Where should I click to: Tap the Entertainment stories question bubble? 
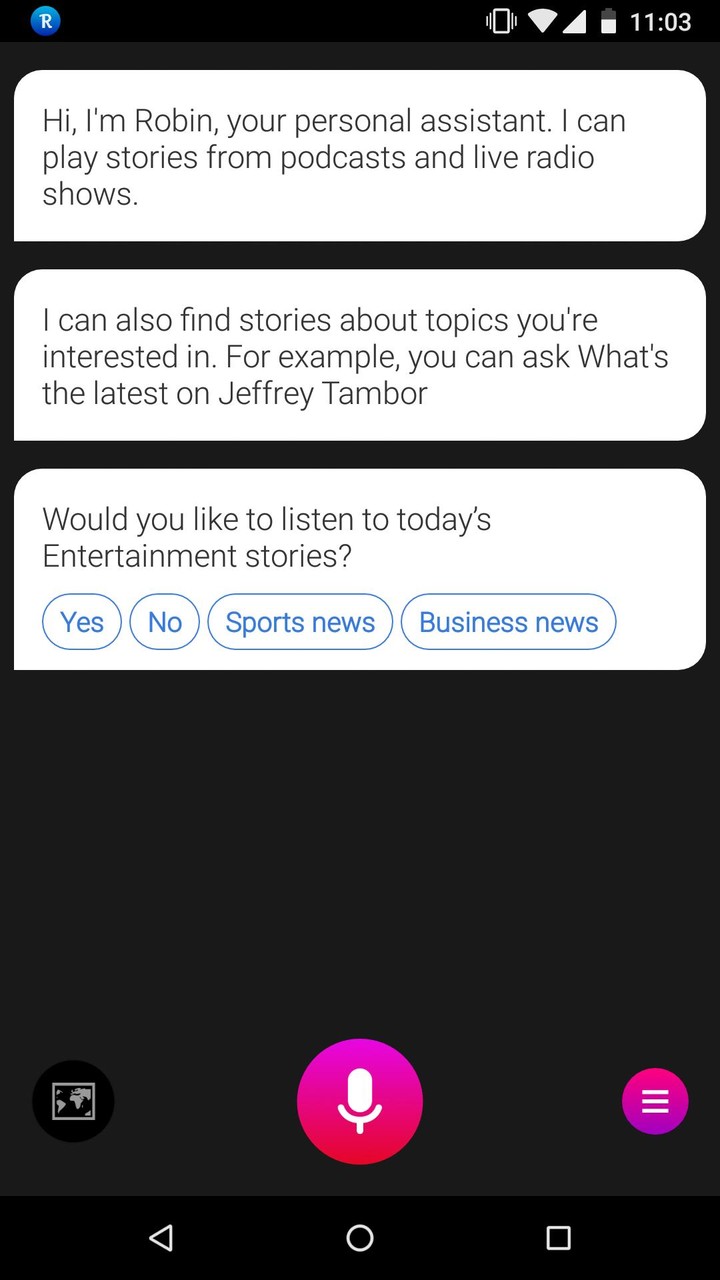[360, 537]
